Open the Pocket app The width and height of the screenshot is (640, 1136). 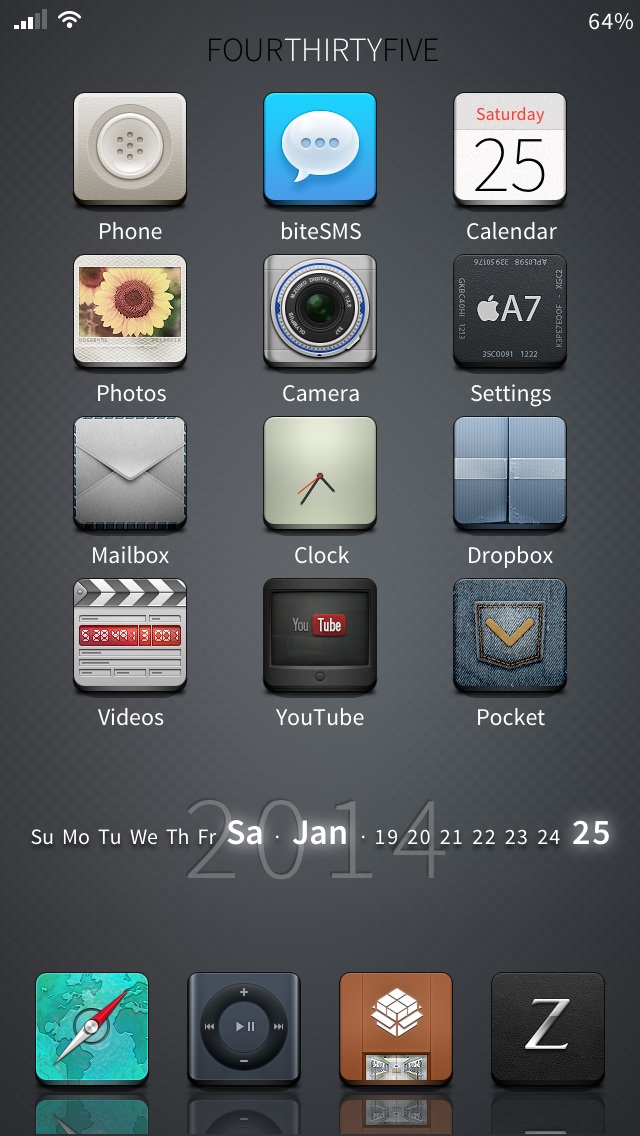[x=510, y=635]
